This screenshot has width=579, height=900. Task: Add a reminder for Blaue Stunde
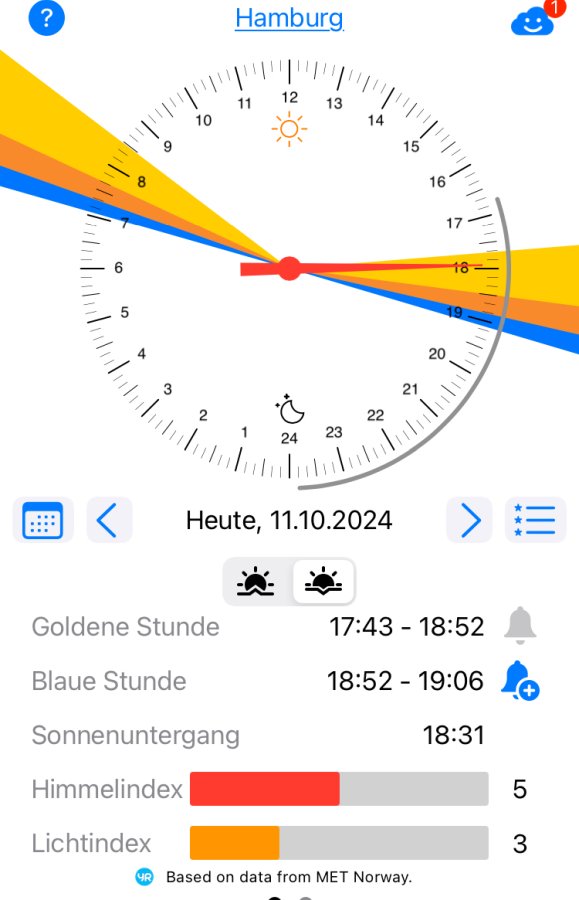pos(520,681)
